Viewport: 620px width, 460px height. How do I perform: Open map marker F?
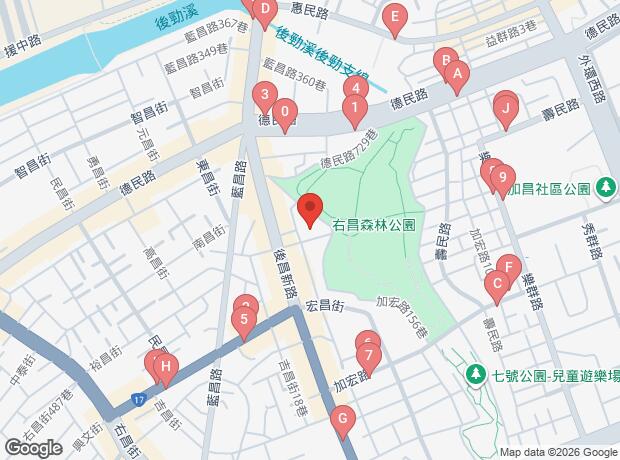coord(510,269)
